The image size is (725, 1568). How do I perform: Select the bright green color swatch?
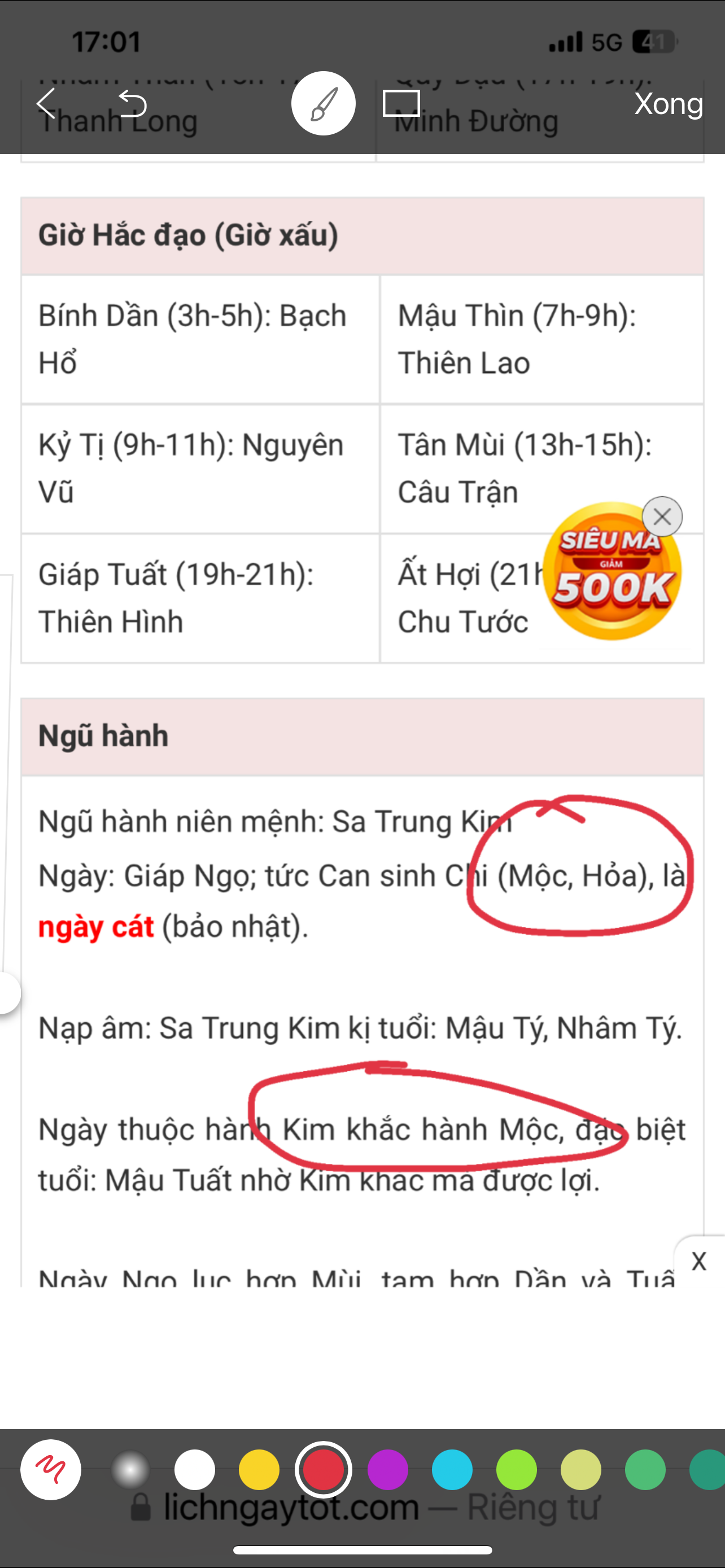coord(516,1469)
